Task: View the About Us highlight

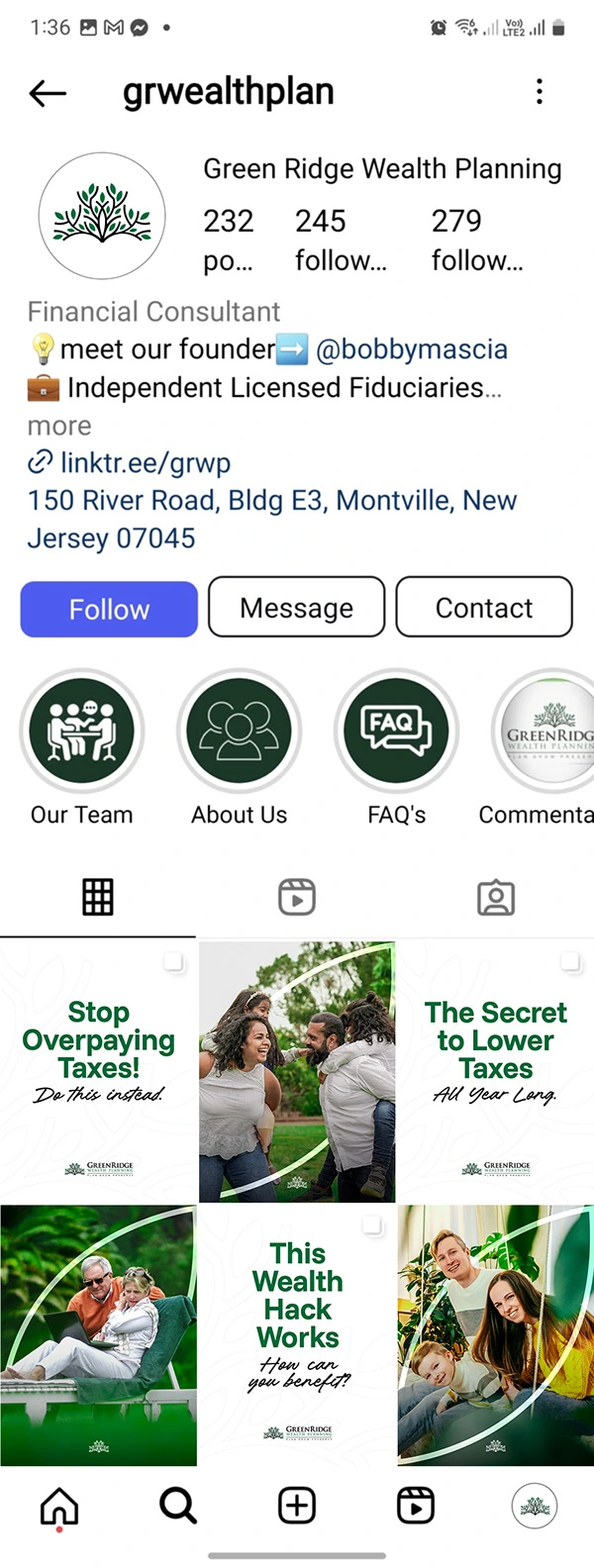Action: 239,732
